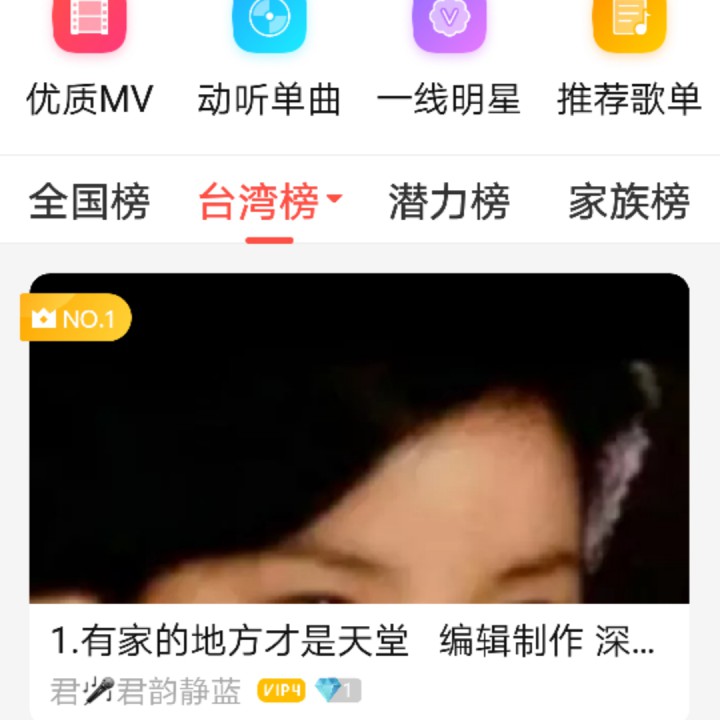Switch to the 潜力榜 tab
Image resolution: width=720 pixels, height=720 pixels.
coord(449,202)
